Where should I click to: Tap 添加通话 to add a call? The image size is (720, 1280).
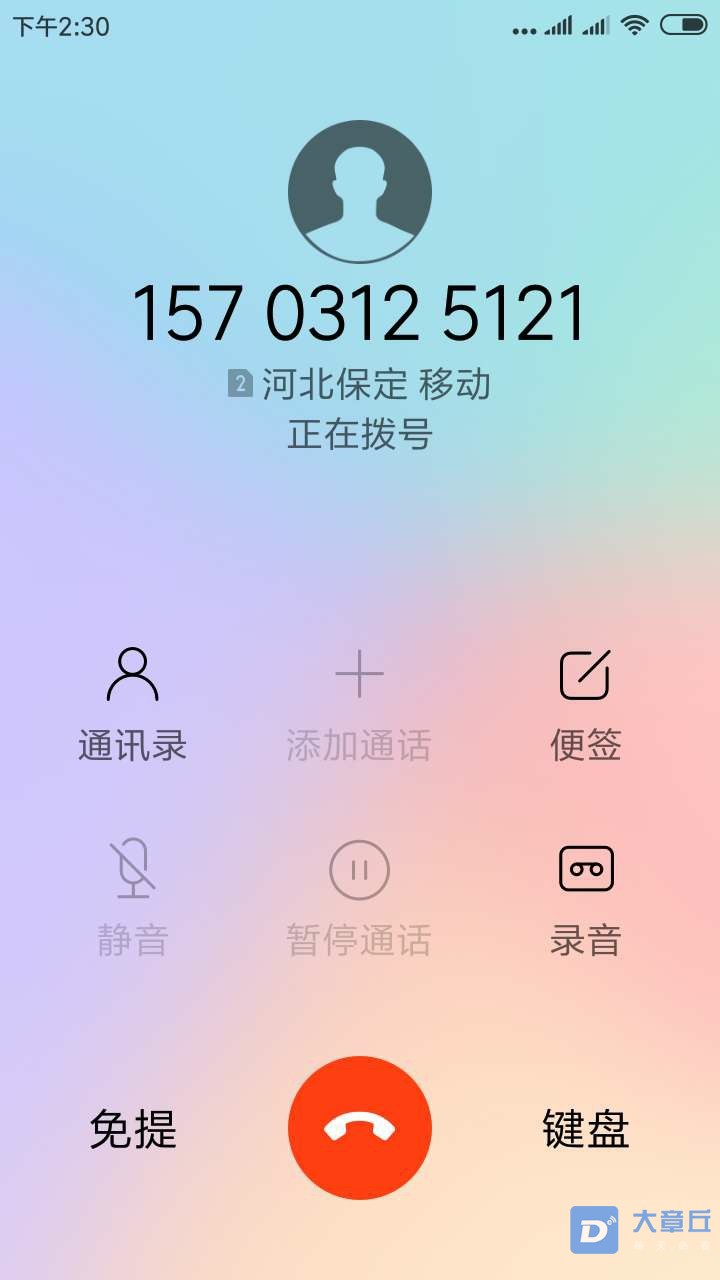tap(359, 700)
